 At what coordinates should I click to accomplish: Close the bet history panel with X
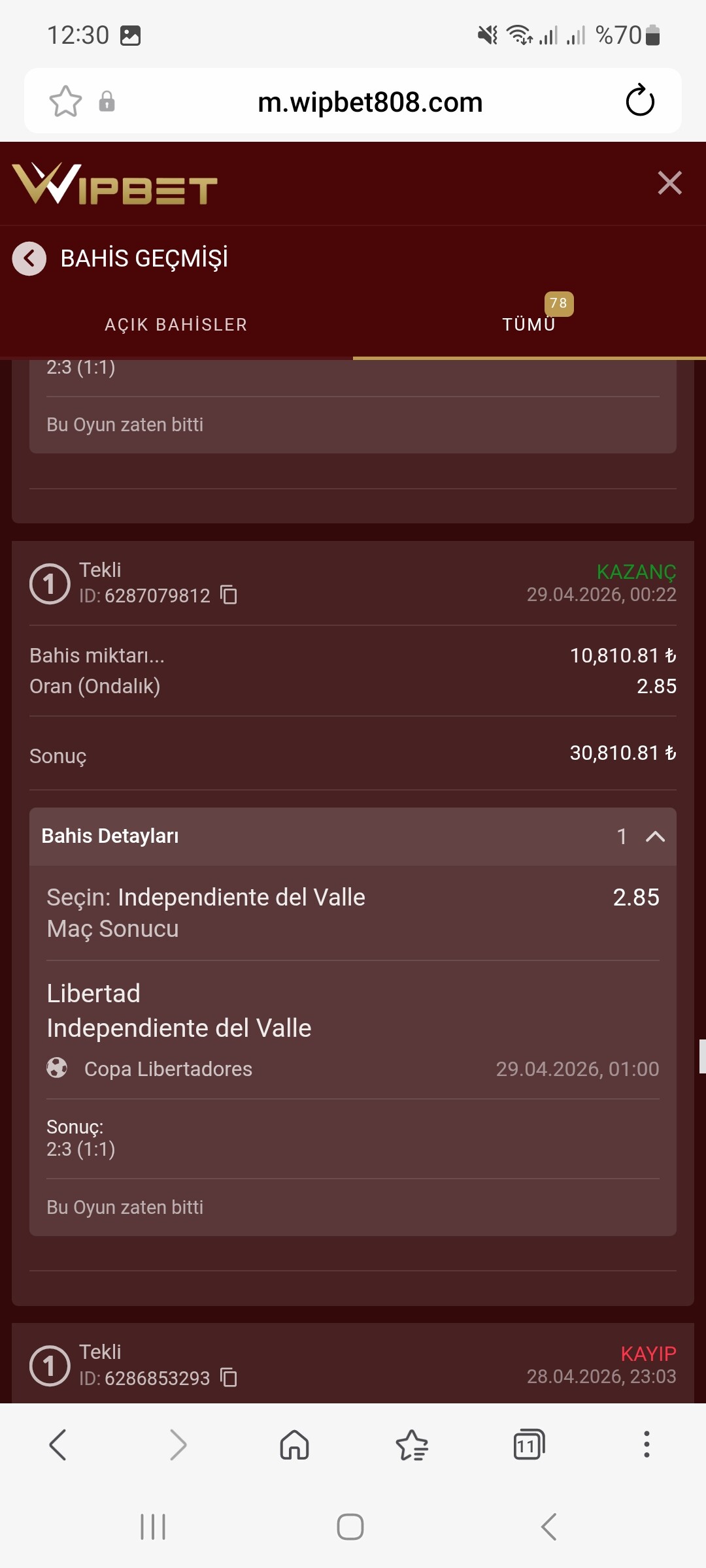(x=670, y=183)
